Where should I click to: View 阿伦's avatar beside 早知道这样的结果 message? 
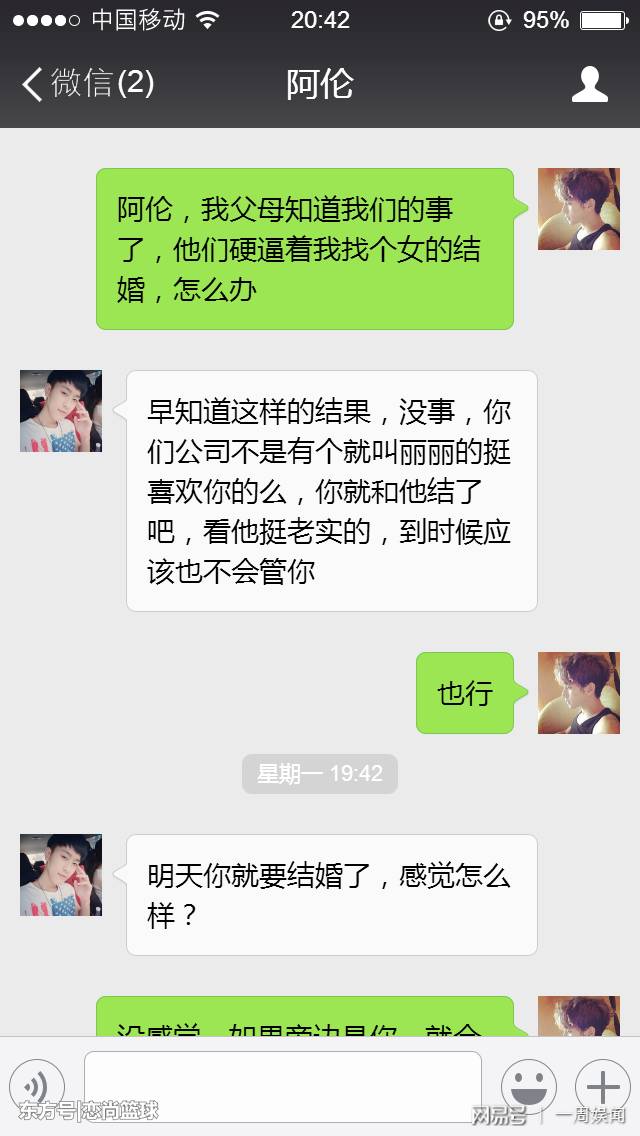61,411
